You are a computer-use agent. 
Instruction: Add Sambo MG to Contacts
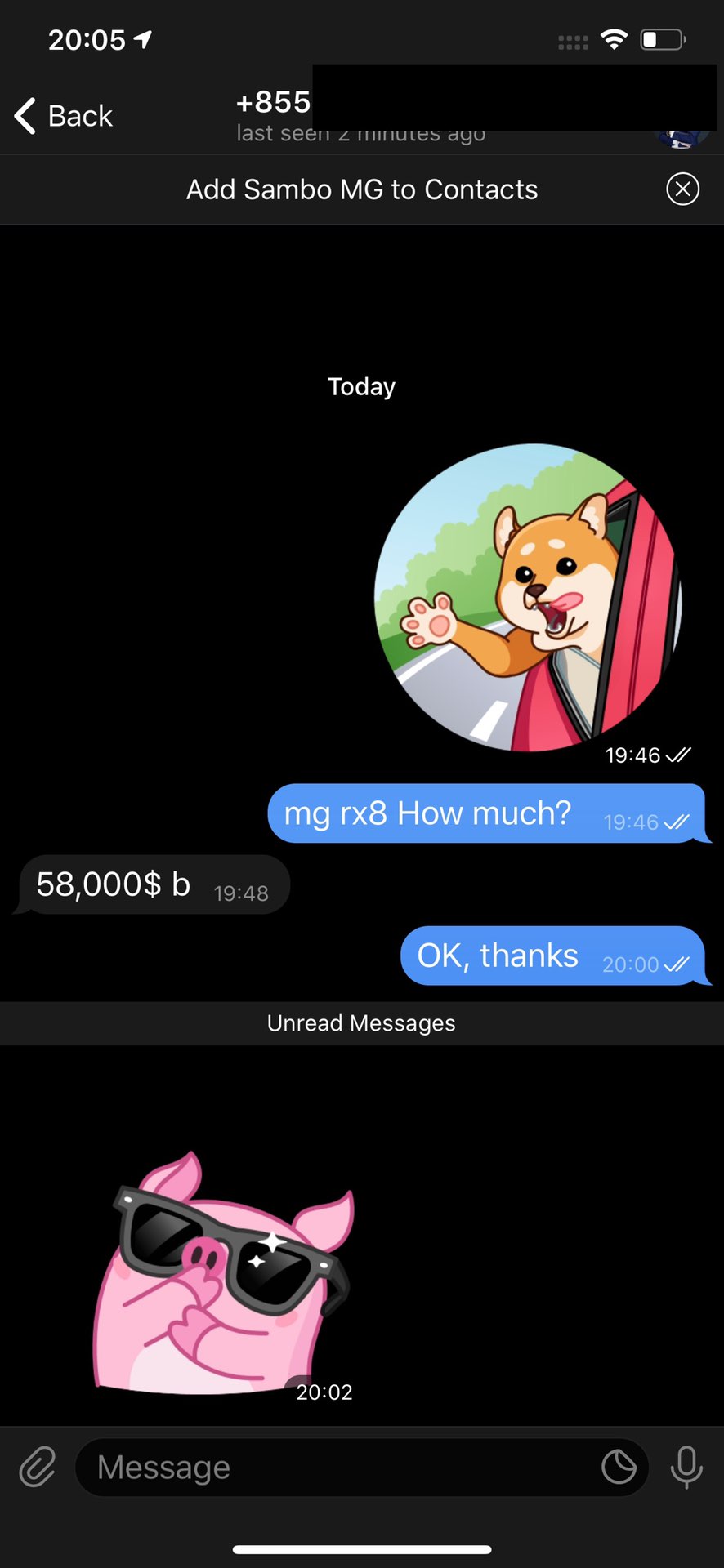pos(361,189)
